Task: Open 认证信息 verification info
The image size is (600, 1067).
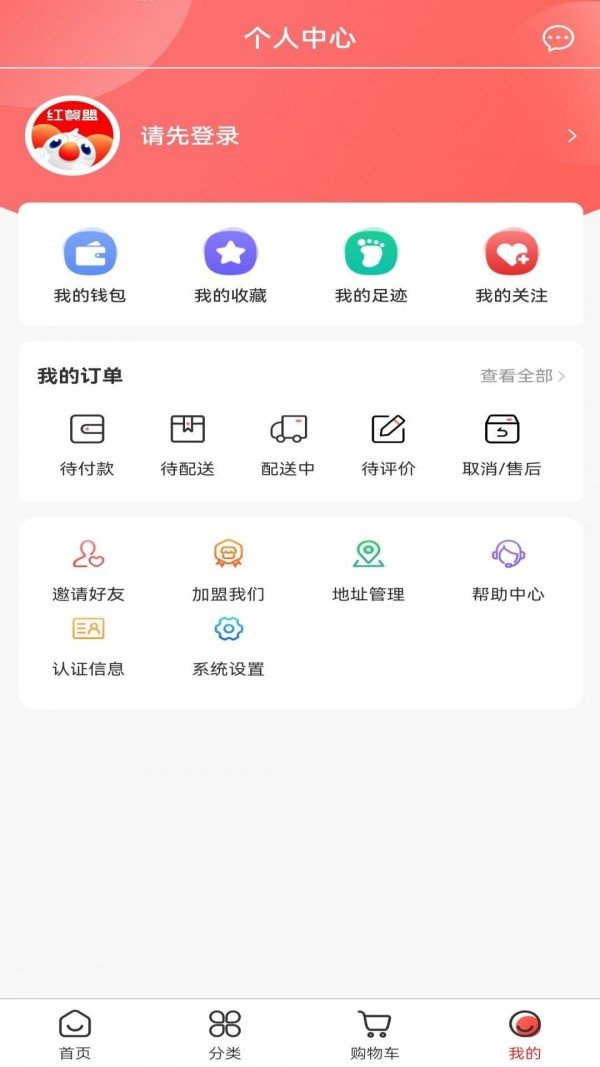Action: click(88, 646)
